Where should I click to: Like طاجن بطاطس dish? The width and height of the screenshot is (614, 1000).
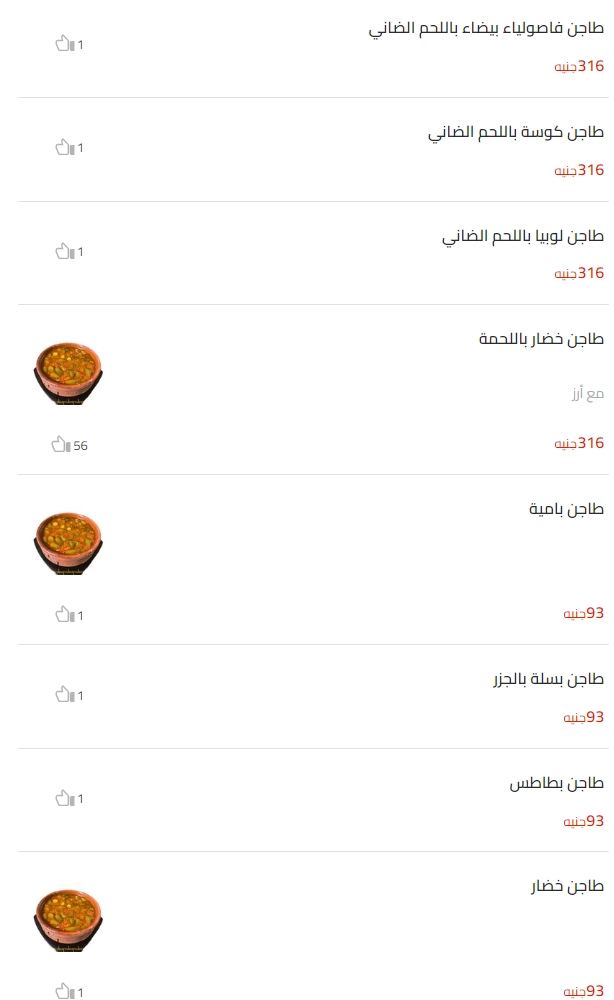65,798
